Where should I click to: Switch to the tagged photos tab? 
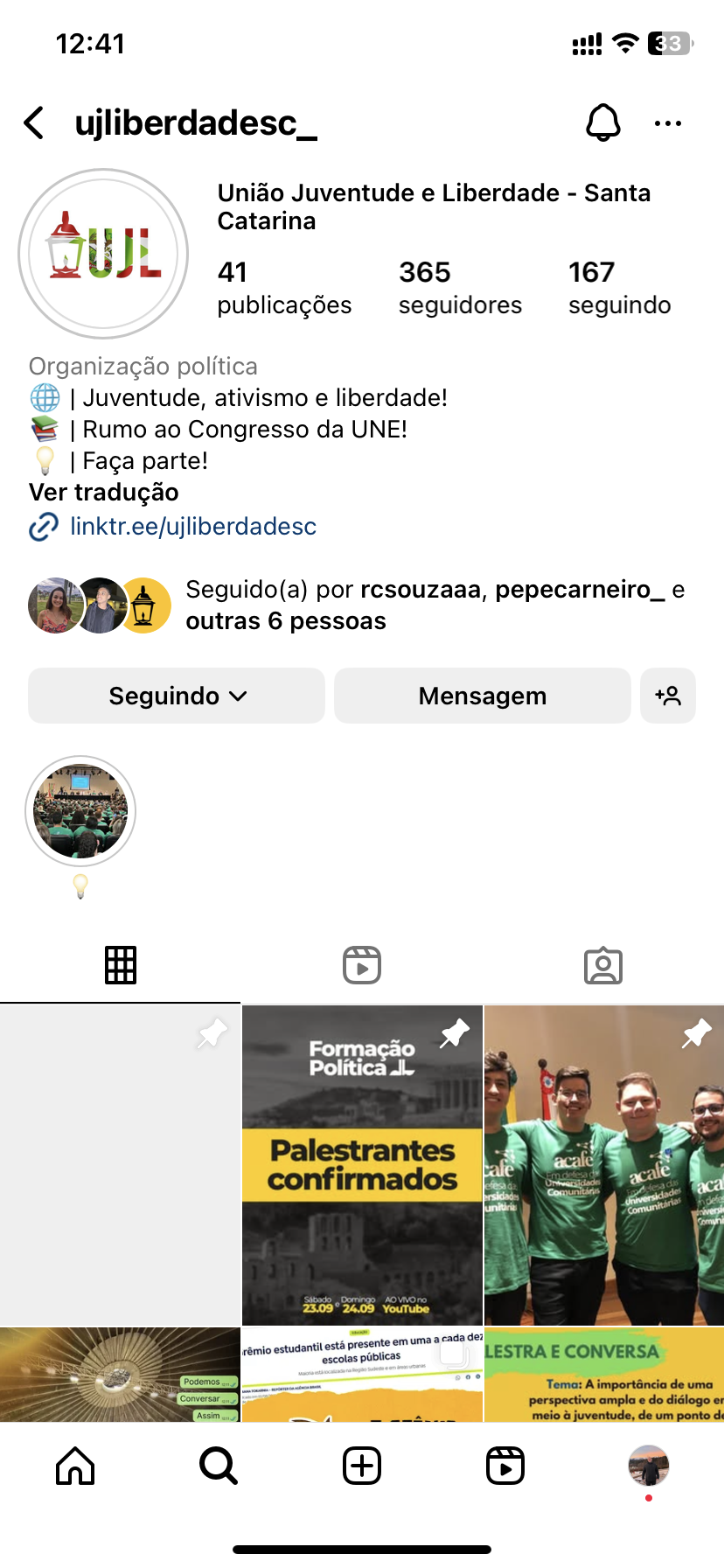602,965
